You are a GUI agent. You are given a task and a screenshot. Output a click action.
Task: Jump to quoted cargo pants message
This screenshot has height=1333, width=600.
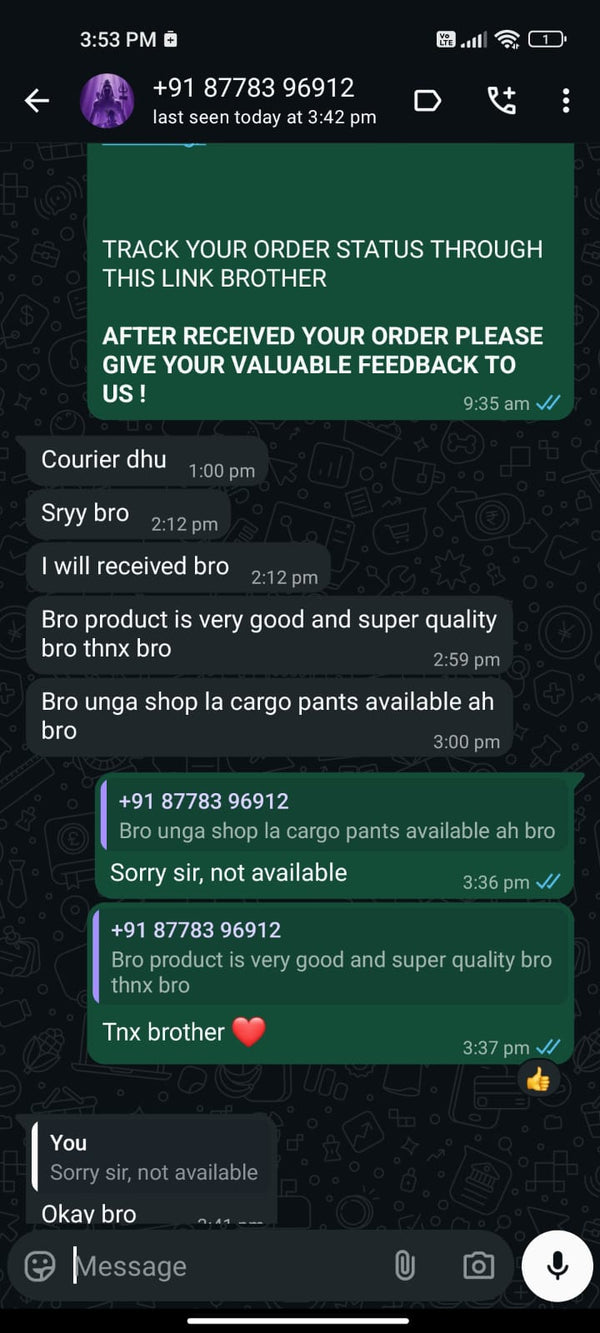(x=336, y=816)
